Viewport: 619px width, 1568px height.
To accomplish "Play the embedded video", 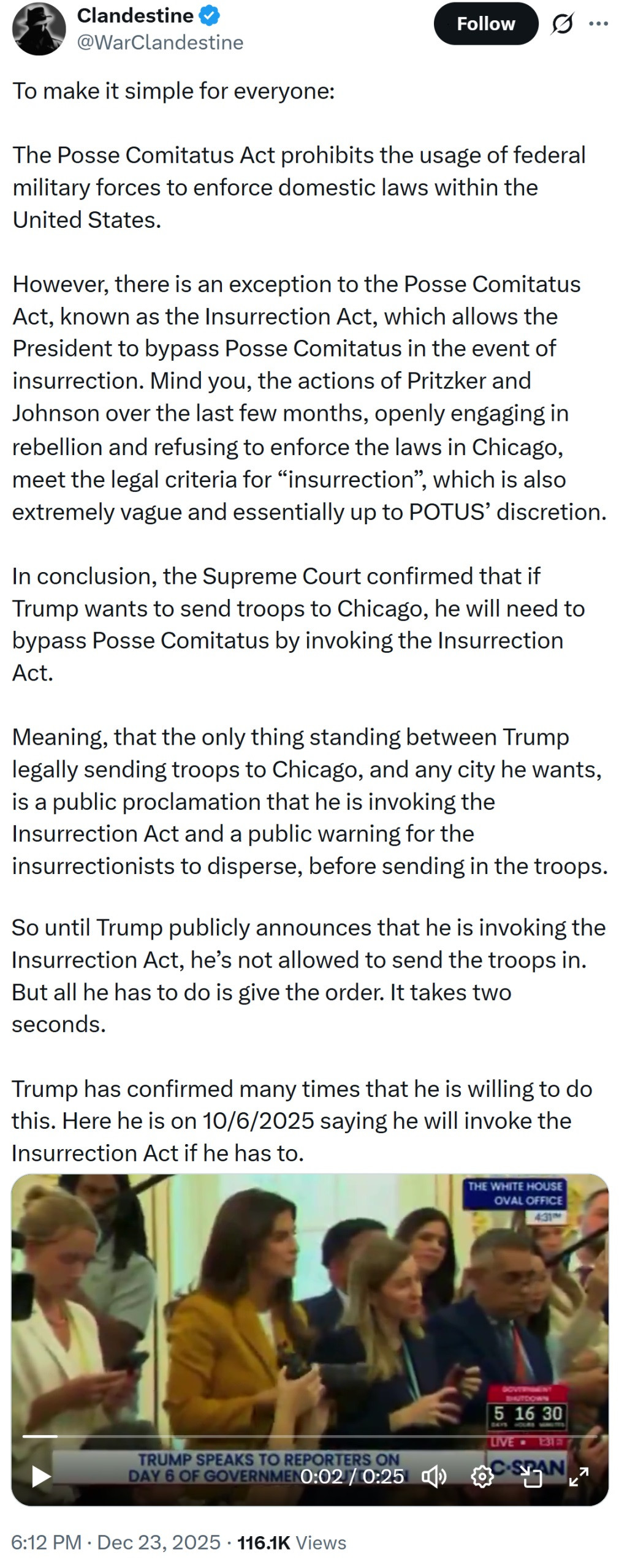I will (40, 1476).
